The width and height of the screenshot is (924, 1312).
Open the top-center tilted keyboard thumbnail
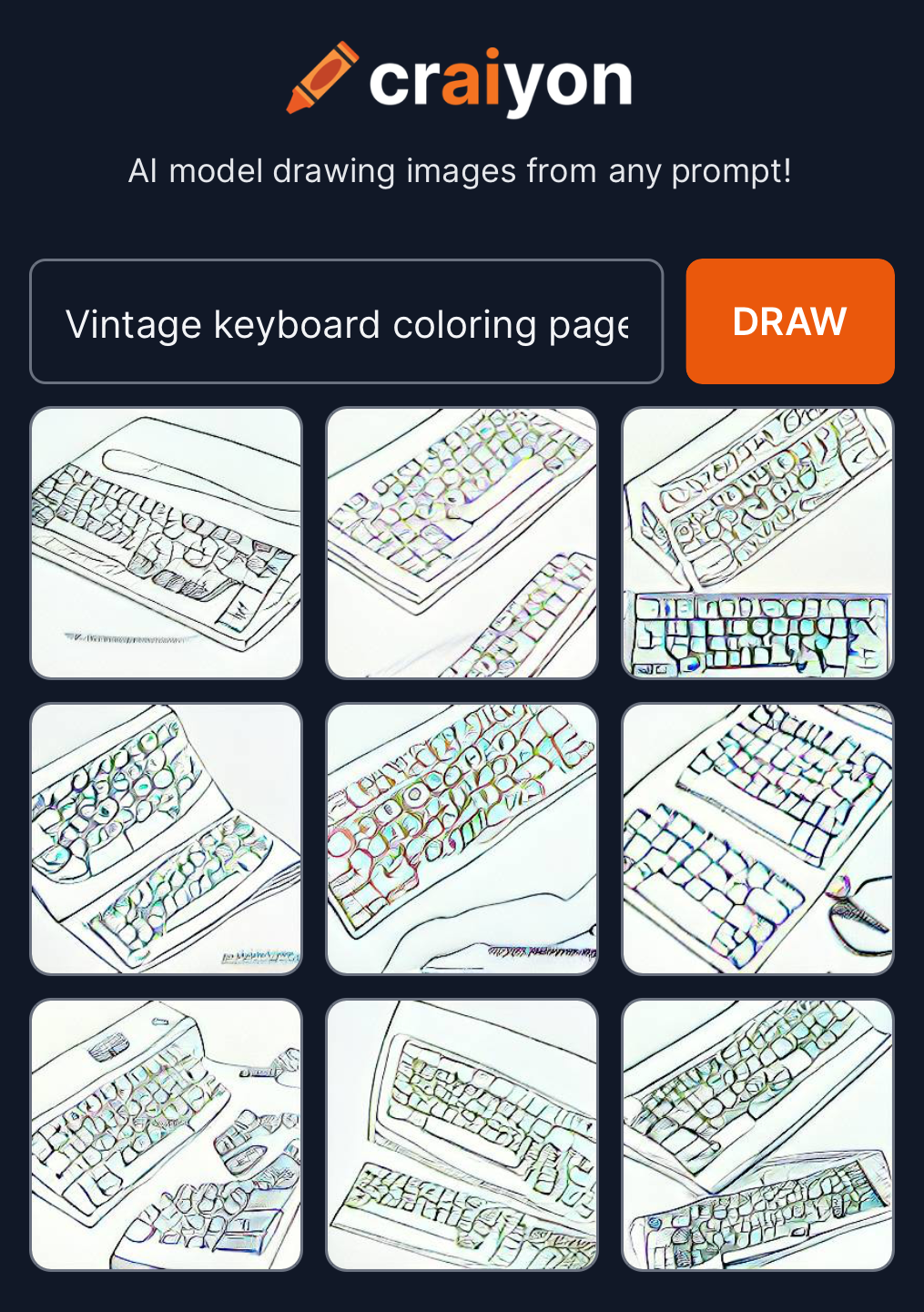(462, 543)
